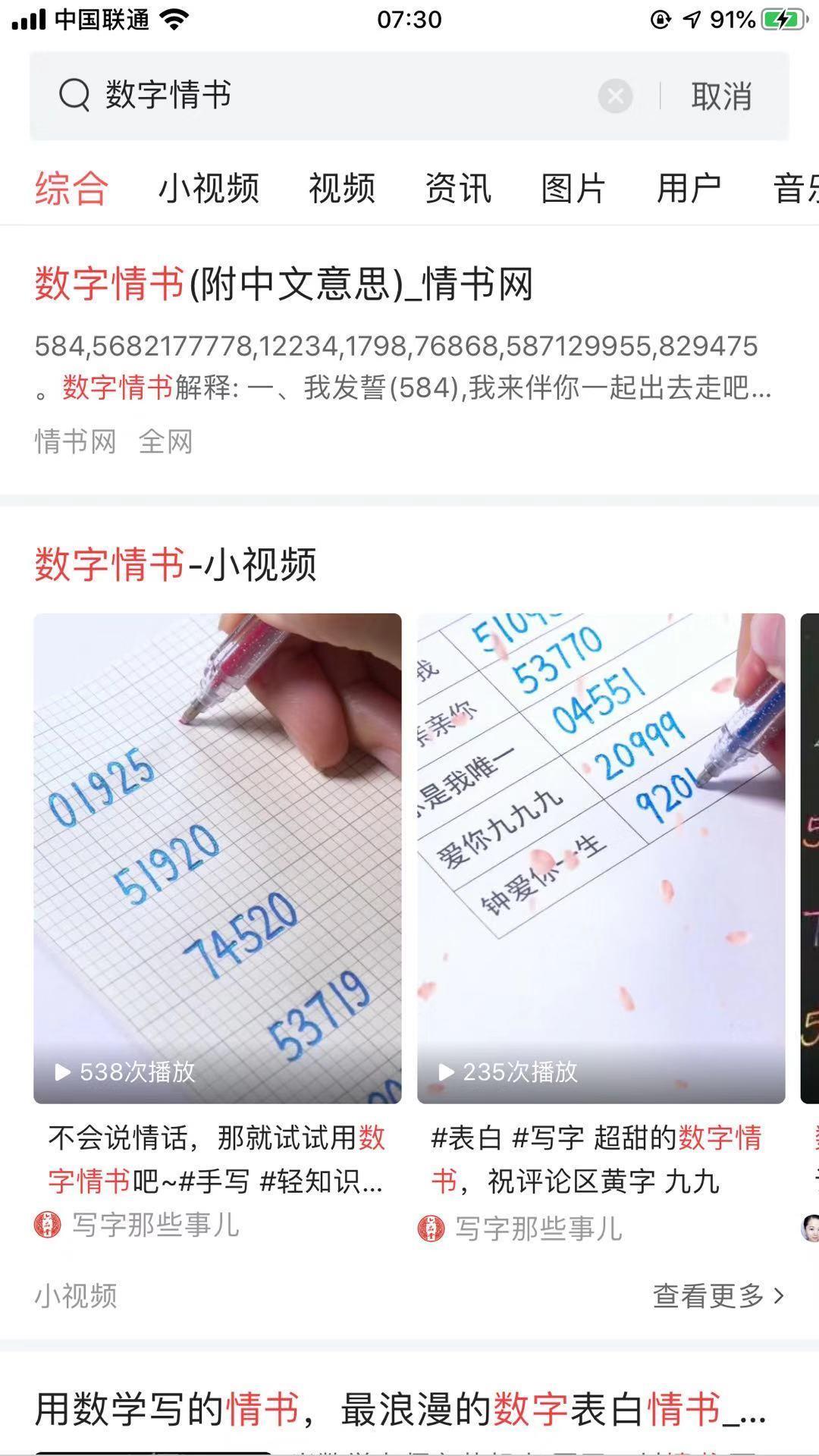
Task: Switch to the 综合 tab
Action: tap(72, 188)
